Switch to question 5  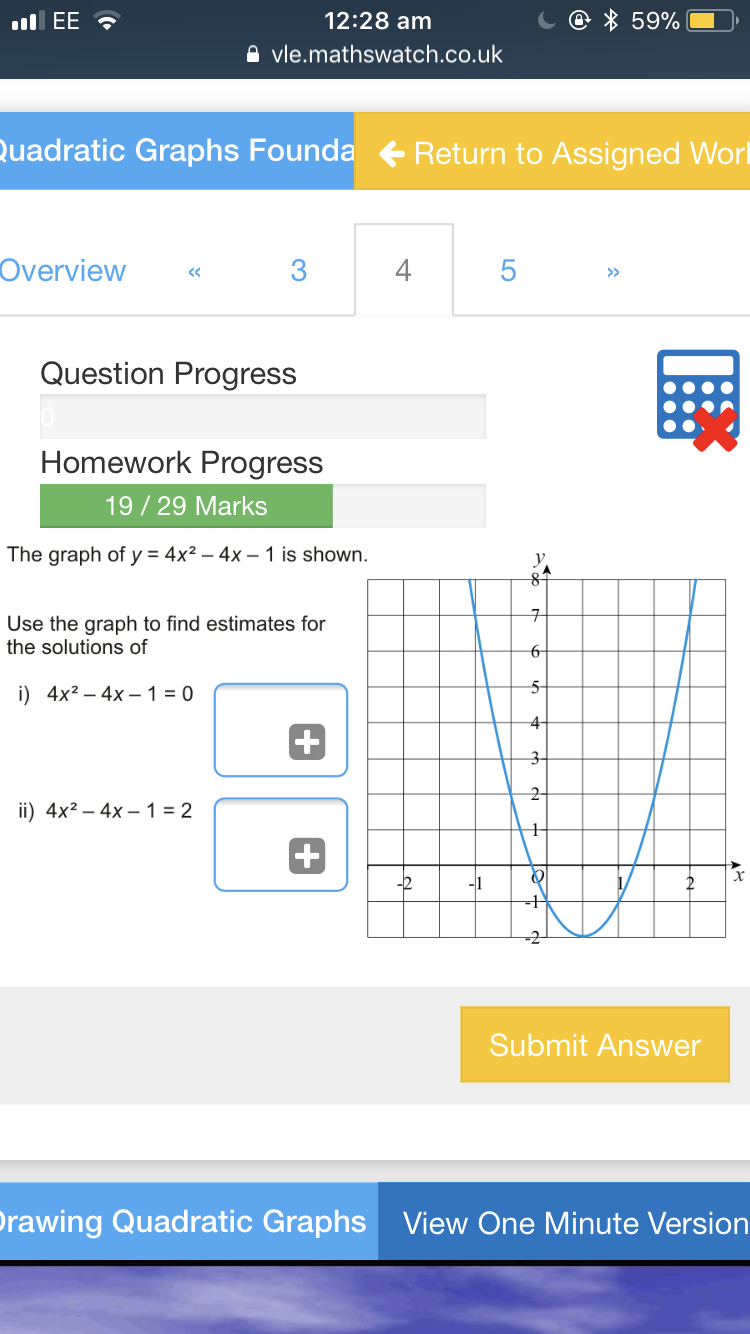(x=508, y=271)
